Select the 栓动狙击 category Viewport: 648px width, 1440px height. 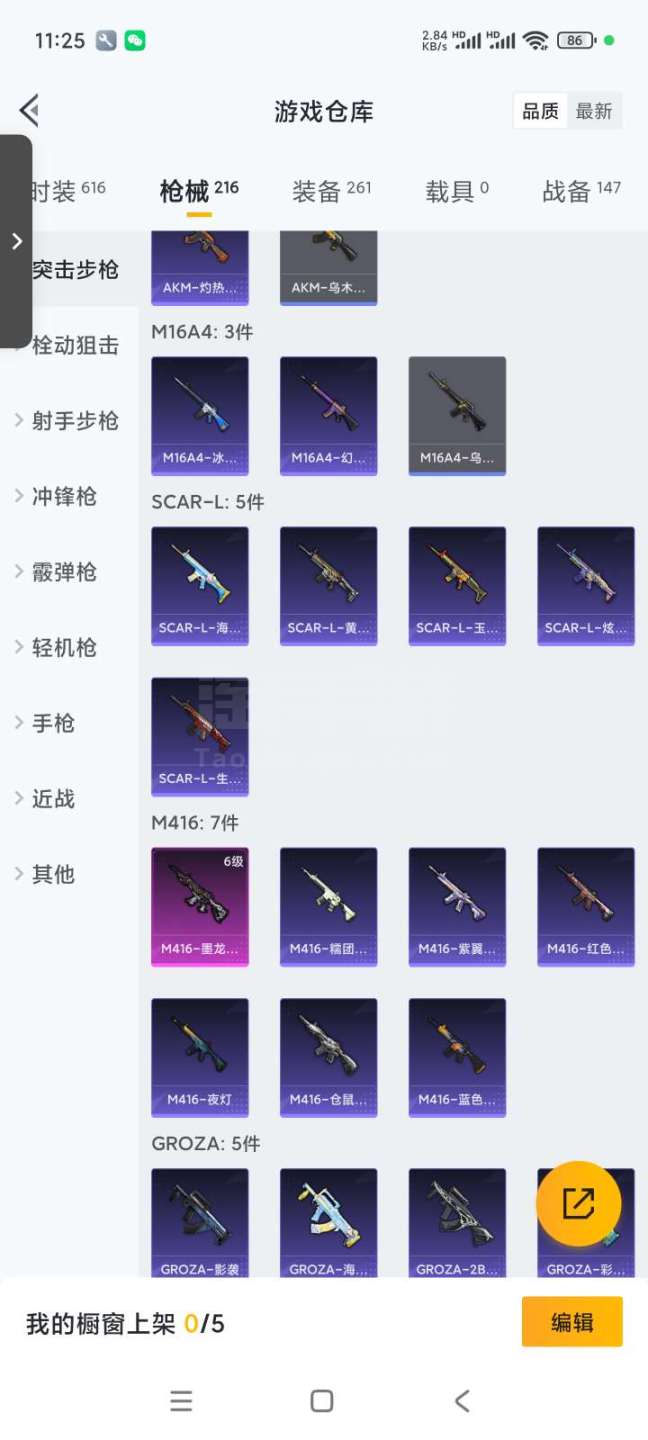point(74,346)
